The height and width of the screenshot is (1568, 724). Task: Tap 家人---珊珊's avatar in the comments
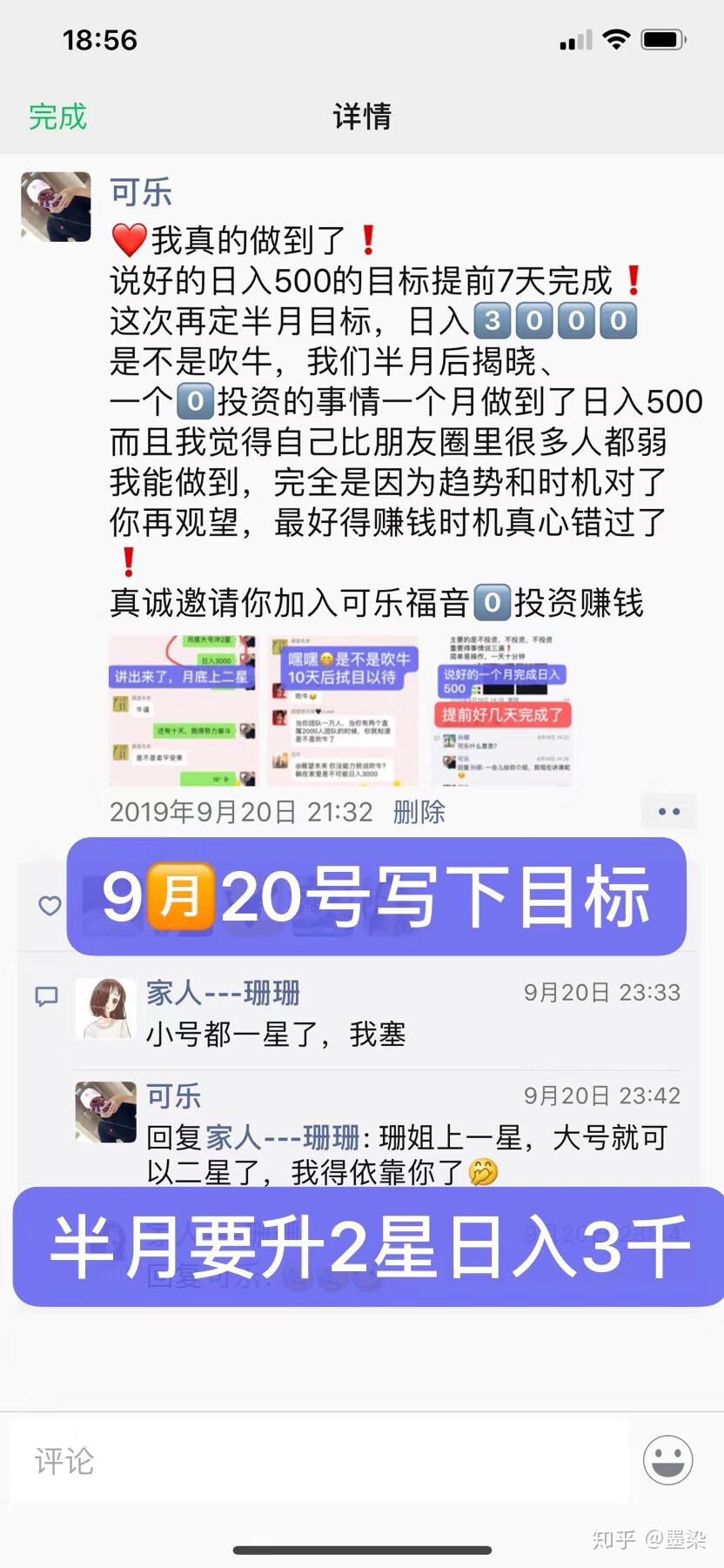point(105,1009)
